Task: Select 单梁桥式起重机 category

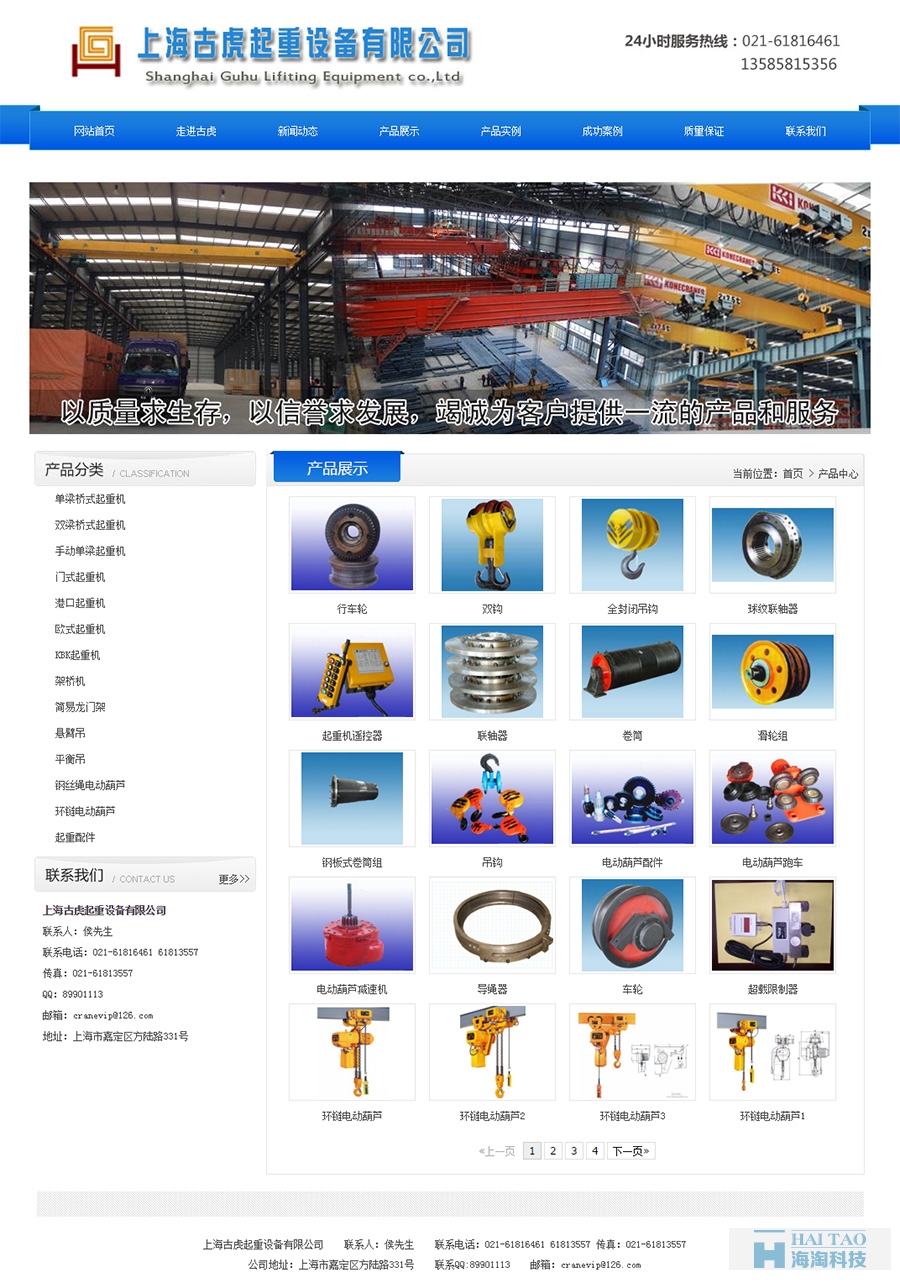Action: tap(90, 499)
